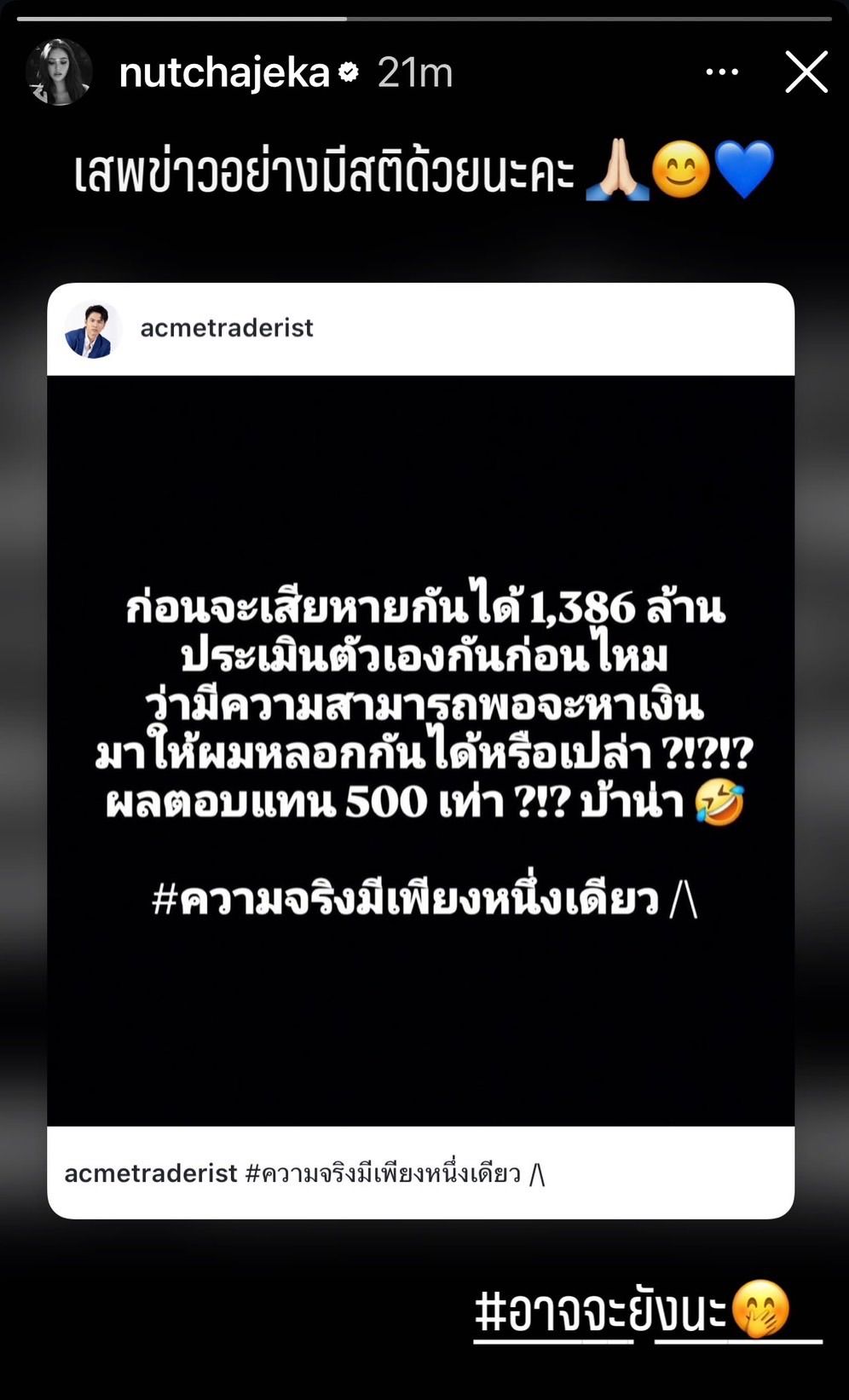Open the shared acmetraderist post

click(420, 750)
